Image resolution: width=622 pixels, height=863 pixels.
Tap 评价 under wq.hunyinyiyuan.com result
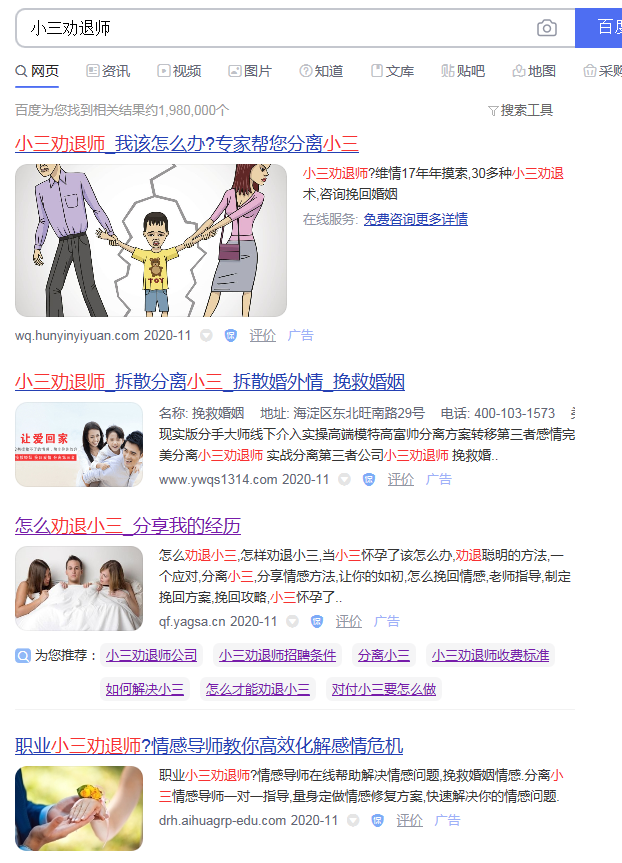(x=262, y=336)
